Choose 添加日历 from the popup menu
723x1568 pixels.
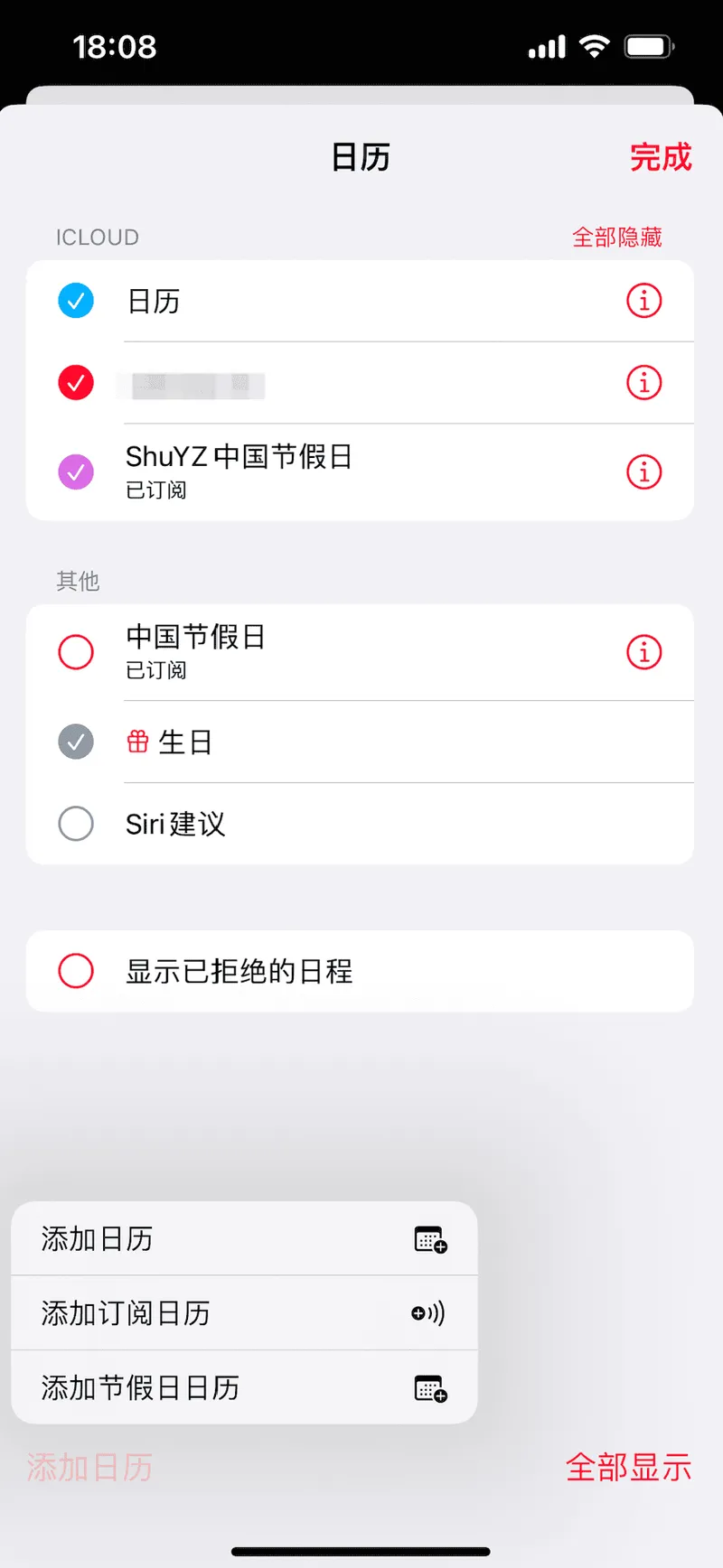click(244, 1239)
